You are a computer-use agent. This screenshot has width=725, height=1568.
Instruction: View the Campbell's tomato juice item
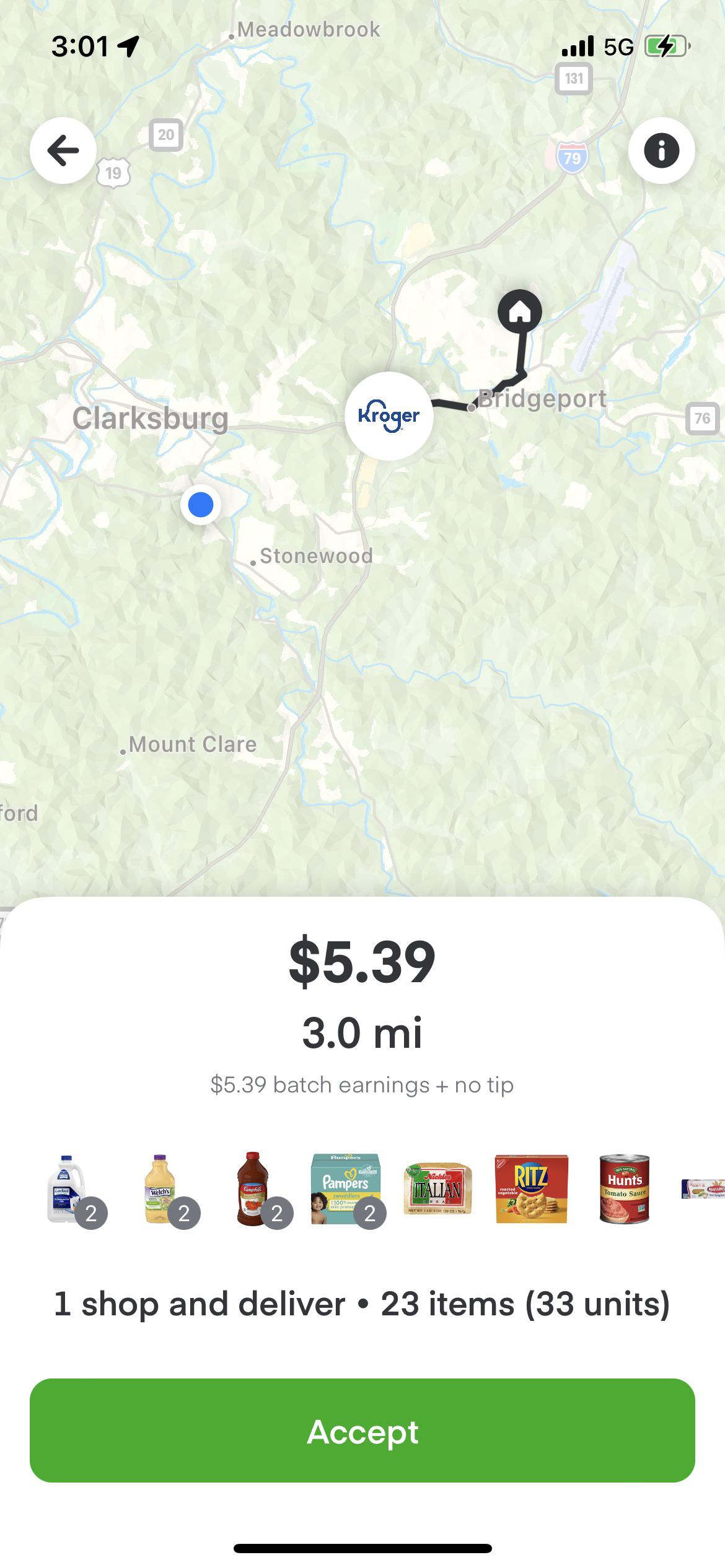[x=253, y=1189]
